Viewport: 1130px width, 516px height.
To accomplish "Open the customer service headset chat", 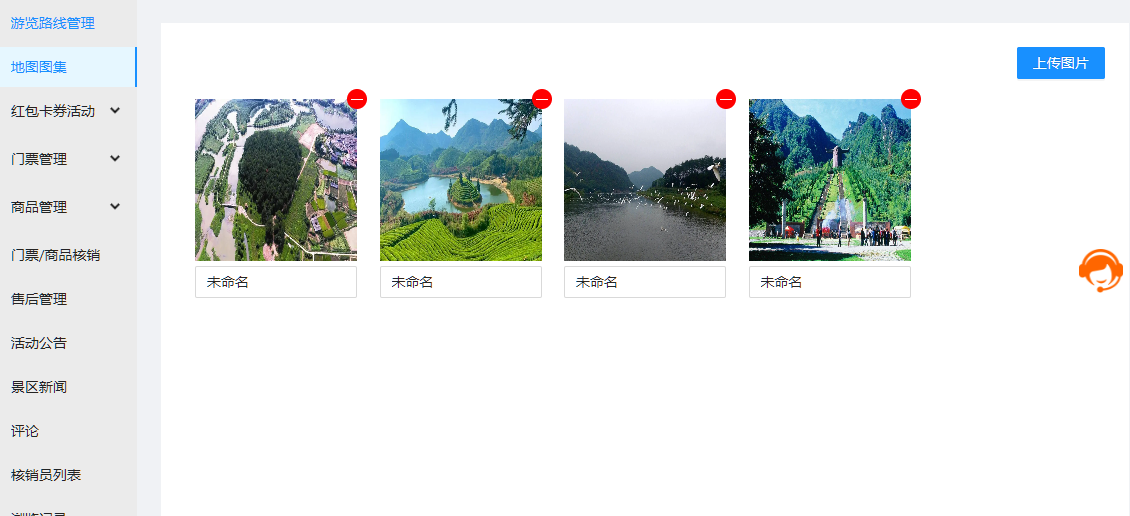I will [1100, 271].
